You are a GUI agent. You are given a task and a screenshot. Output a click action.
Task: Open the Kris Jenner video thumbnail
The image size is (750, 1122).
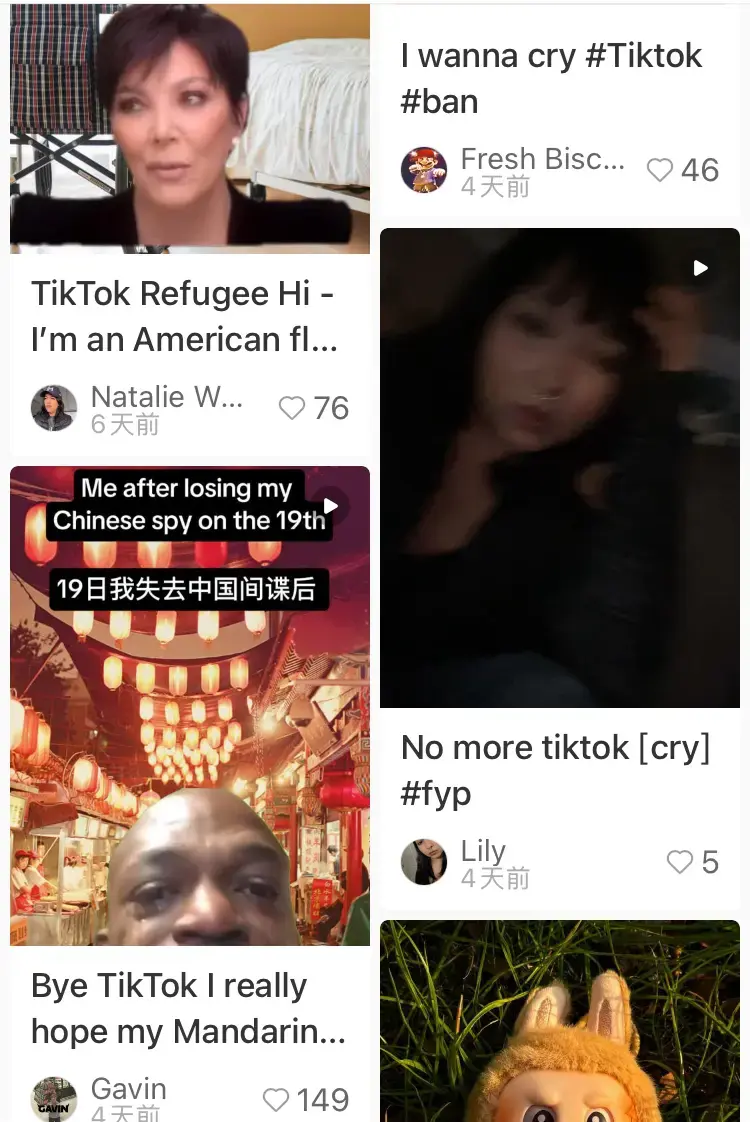[190, 128]
